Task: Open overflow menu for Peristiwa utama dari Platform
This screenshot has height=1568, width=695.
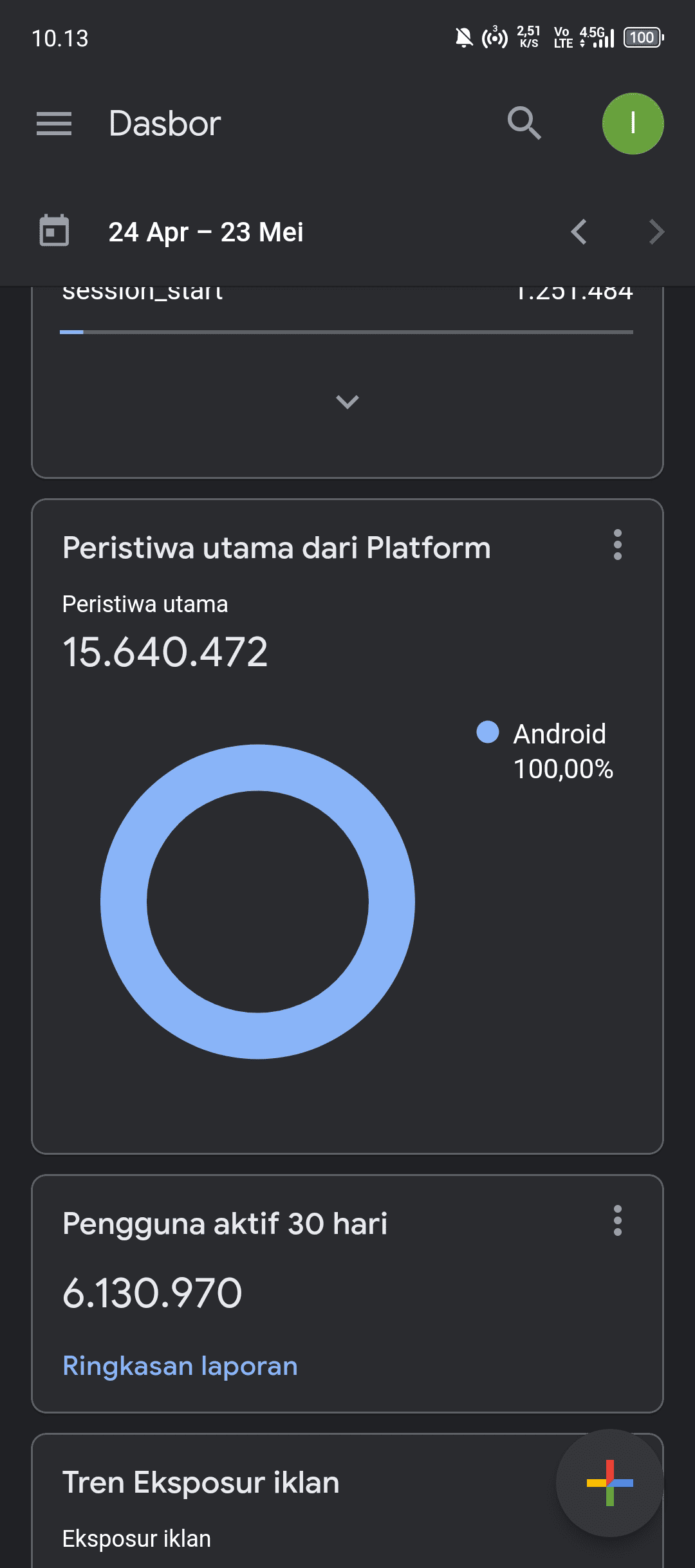Action: coord(618,545)
